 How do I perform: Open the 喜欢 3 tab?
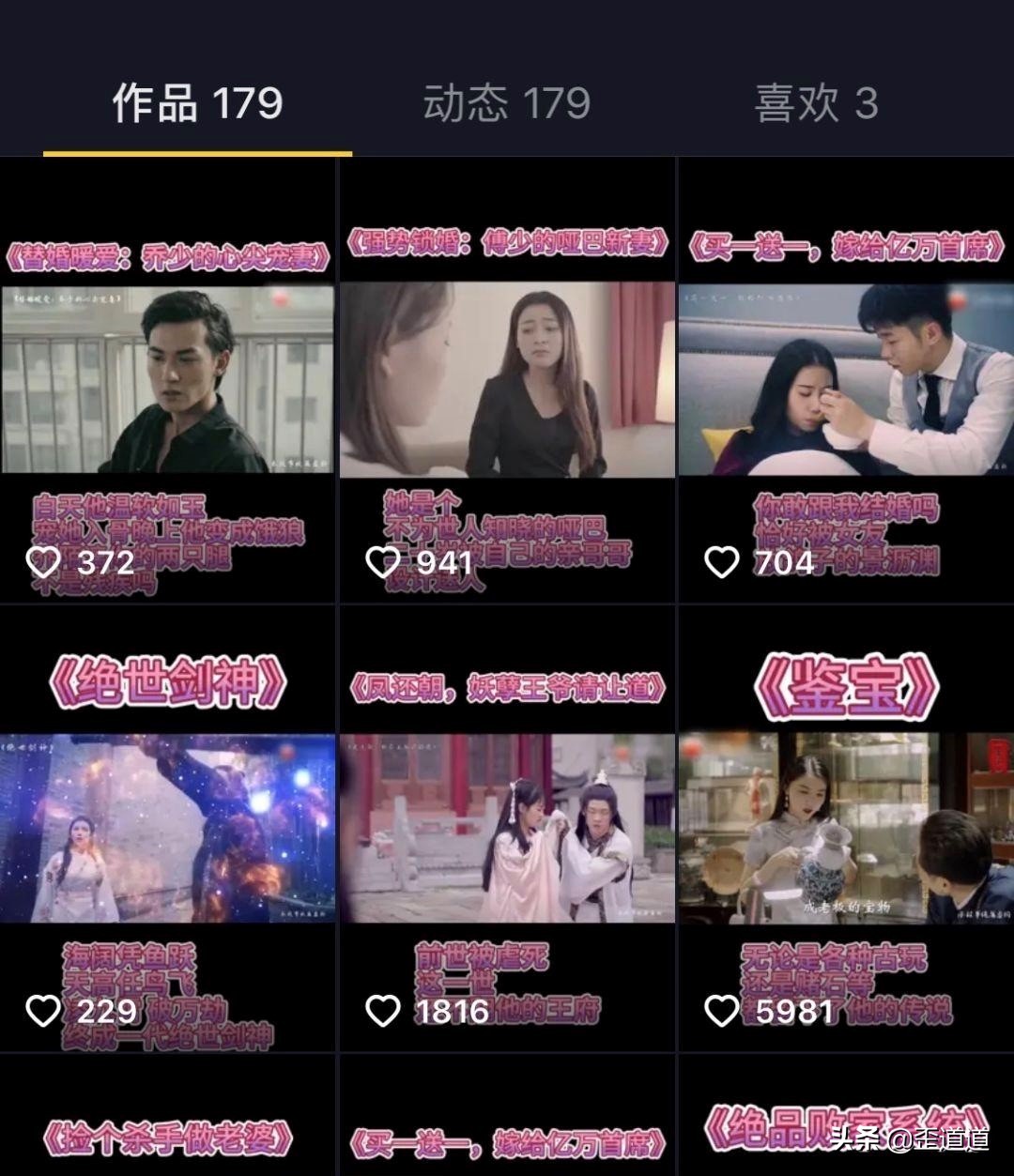click(x=817, y=106)
